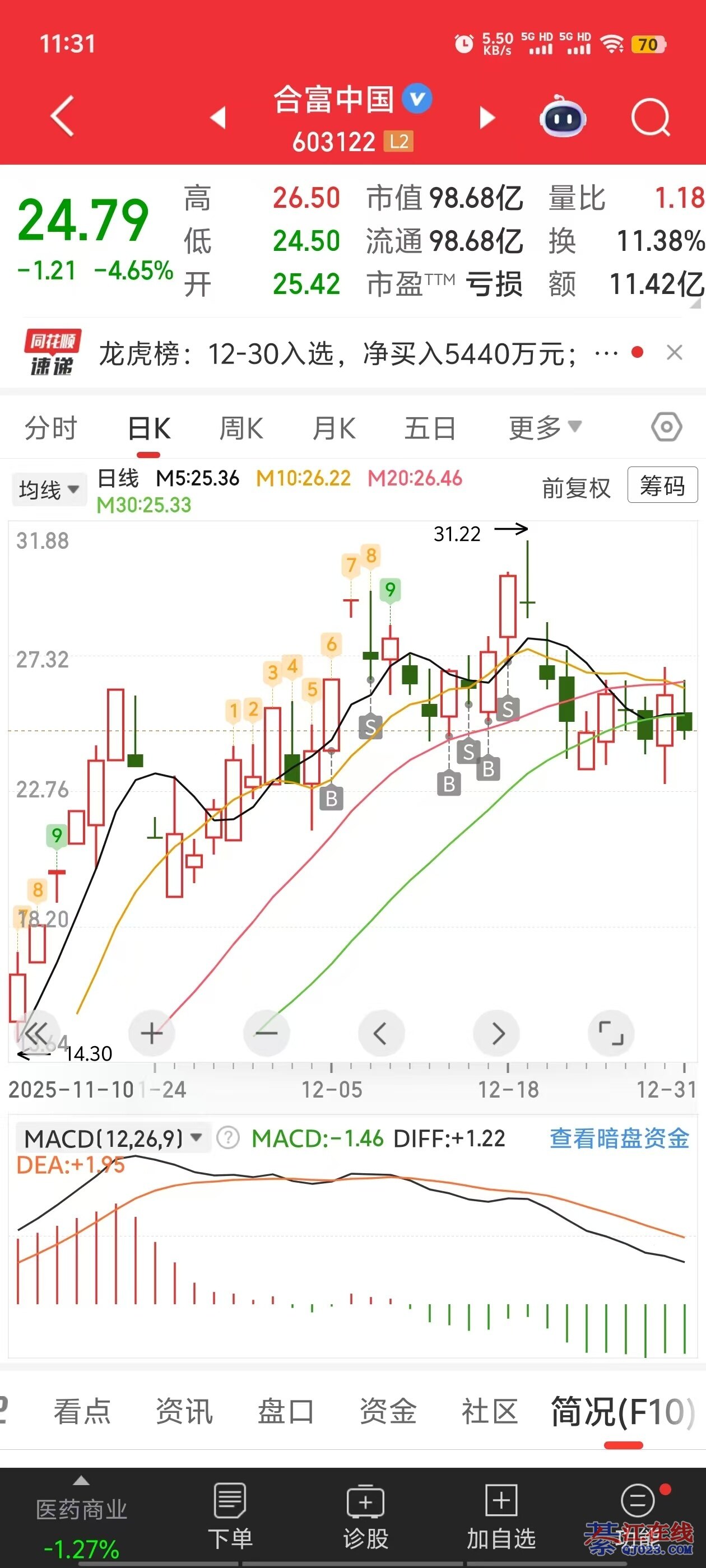Open the 资金 tab
The width and height of the screenshot is (706, 1568).
coord(388,1411)
